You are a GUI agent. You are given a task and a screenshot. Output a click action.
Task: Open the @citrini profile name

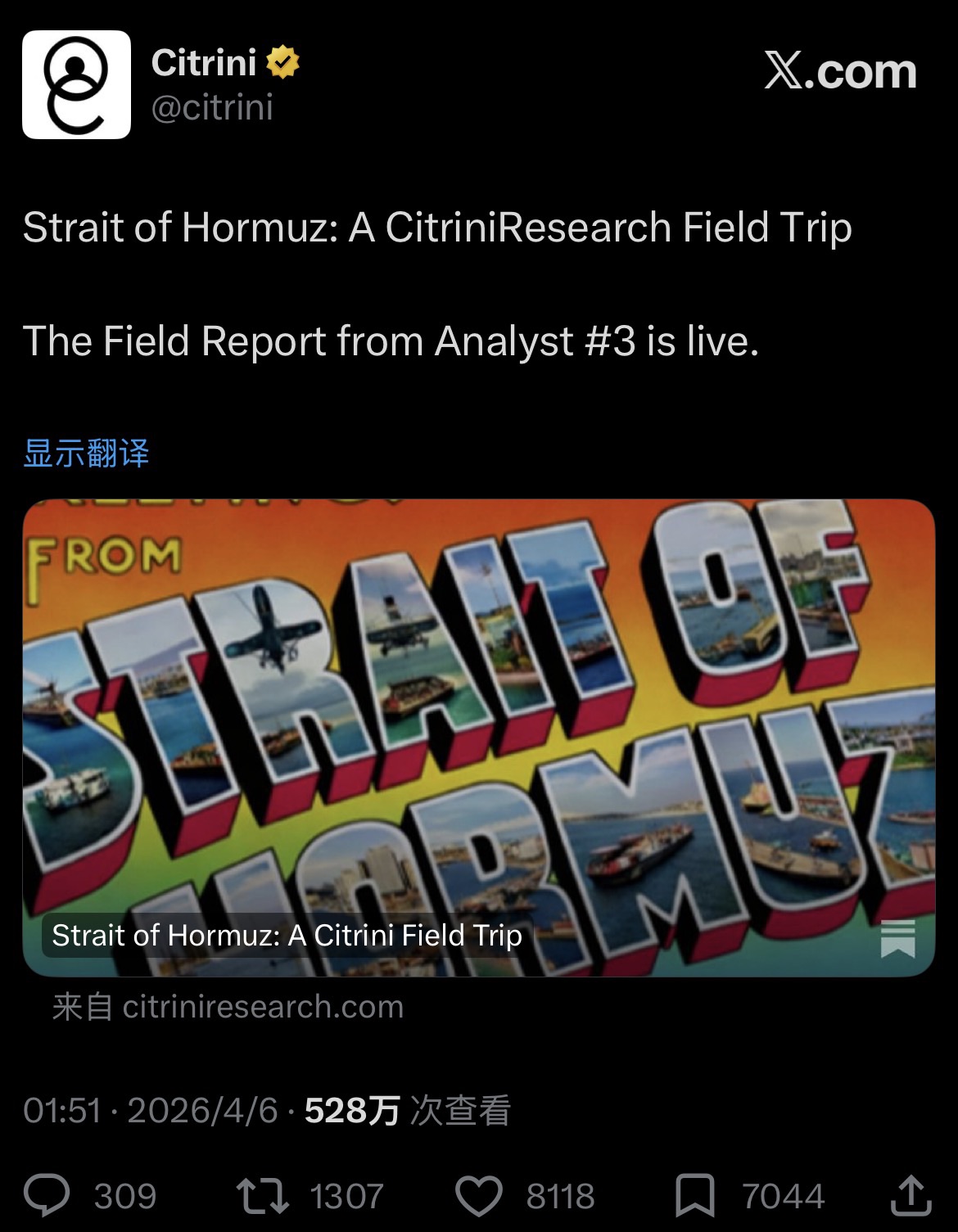(x=204, y=63)
